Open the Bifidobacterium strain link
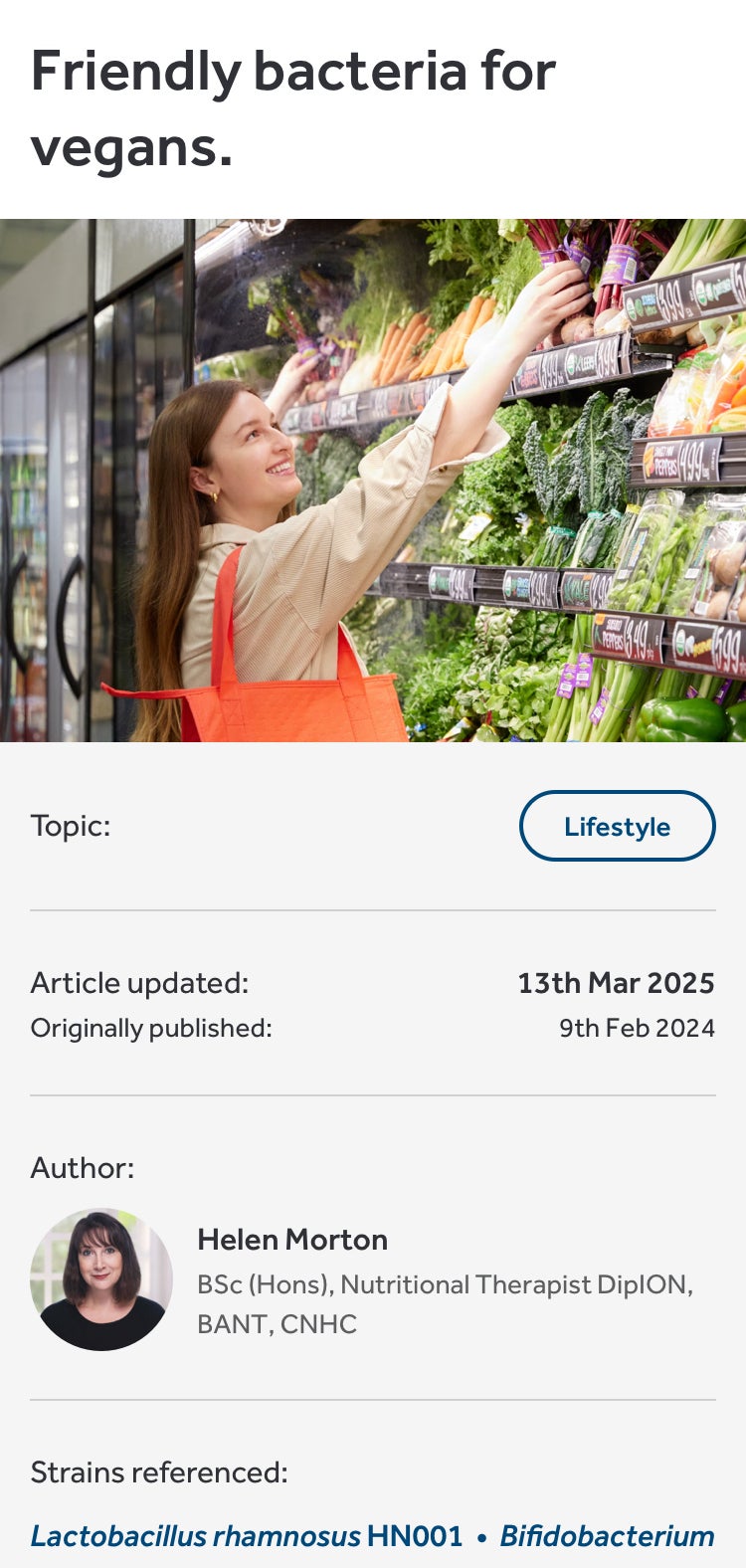 click(x=607, y=1536)
